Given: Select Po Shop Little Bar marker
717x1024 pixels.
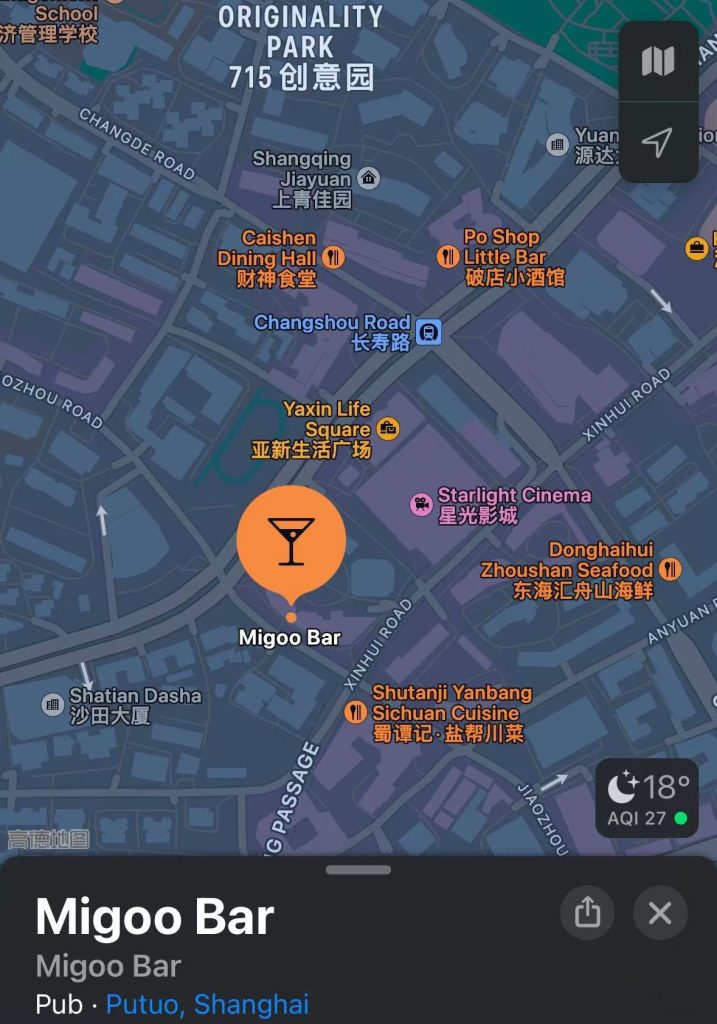Looking at the screenshot, I should point(448,257).
